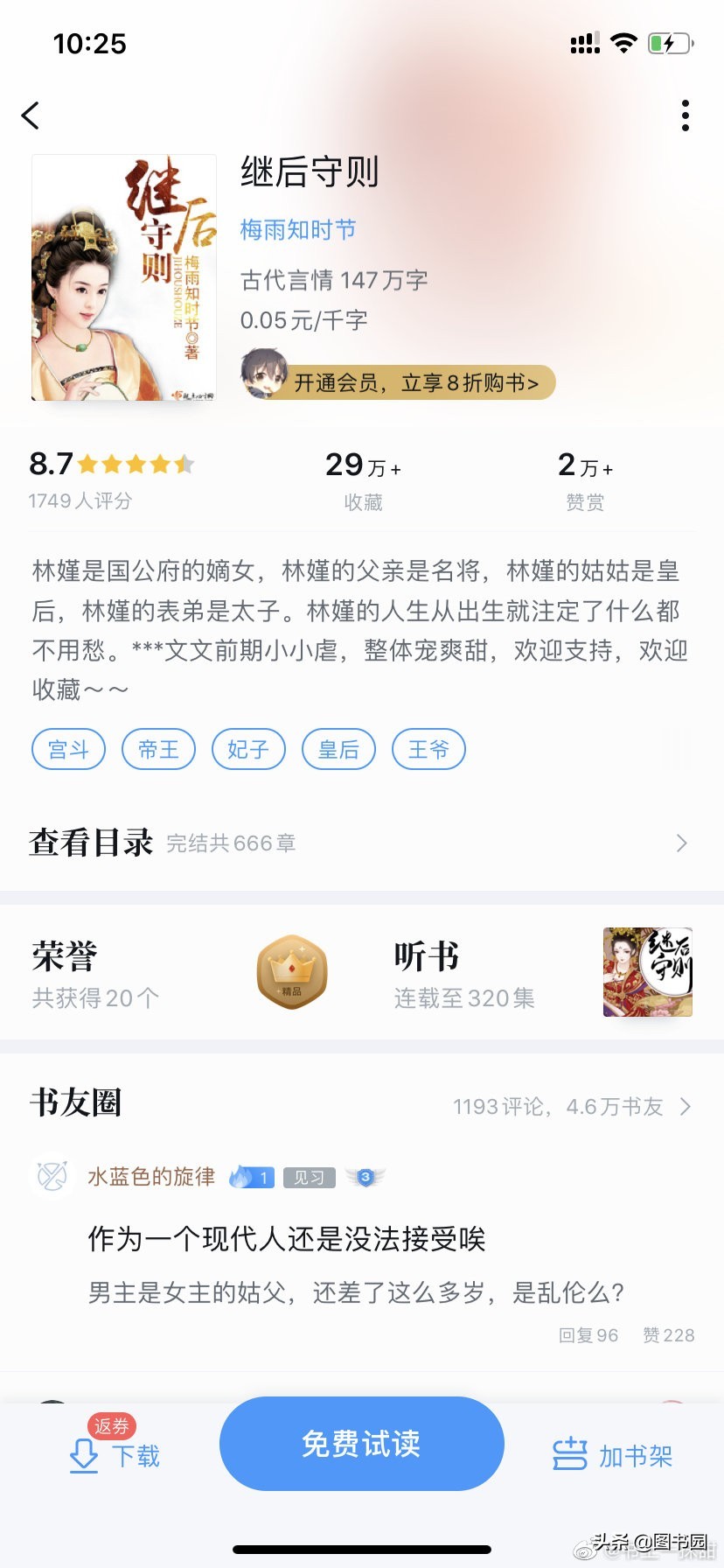Viewport: 724px width, 1568px height.
Task: Go back to the previous page
Action: click(31, 115)
